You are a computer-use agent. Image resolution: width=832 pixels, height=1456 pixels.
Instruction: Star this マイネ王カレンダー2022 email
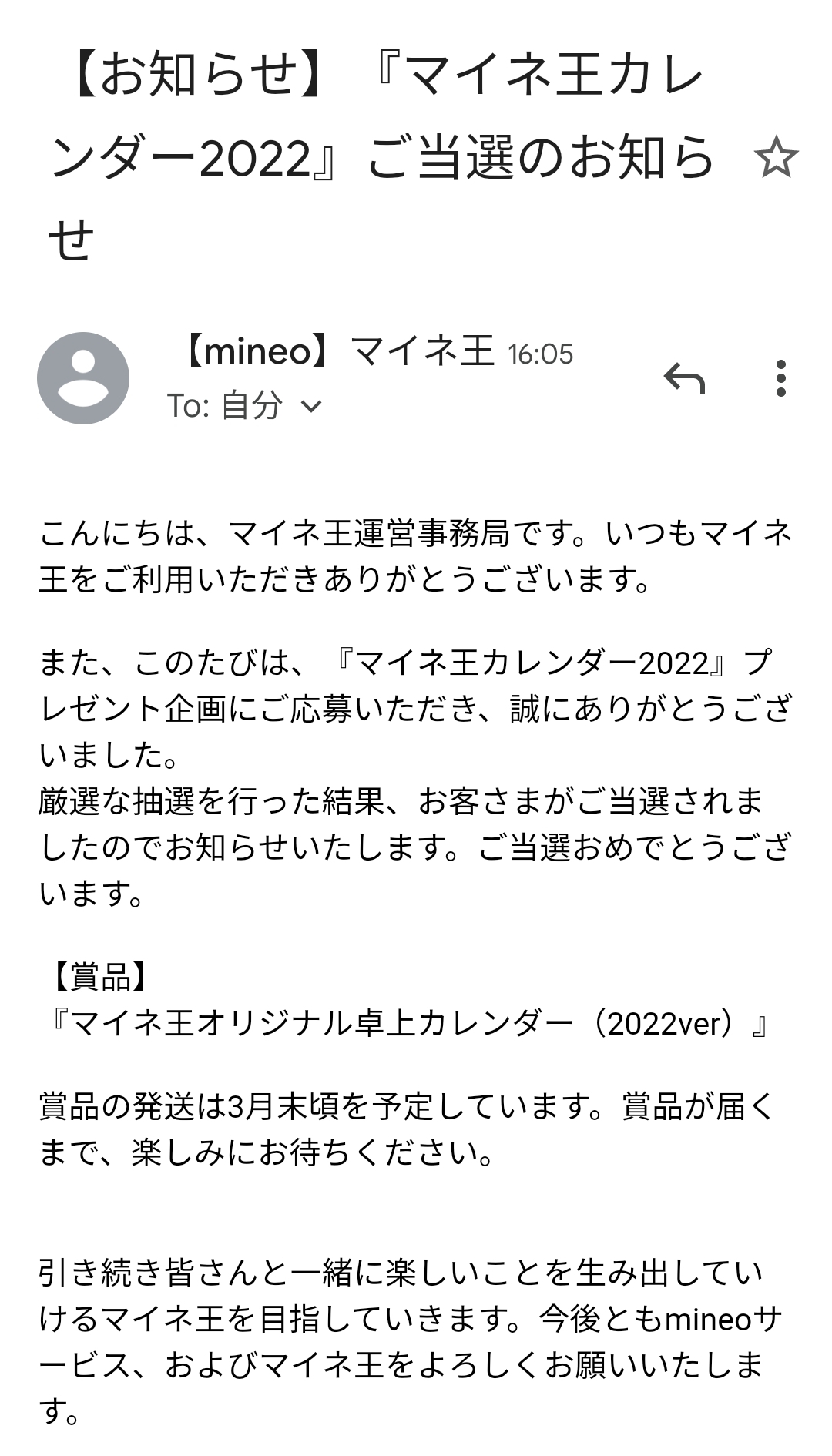click(x=776, y=157)
